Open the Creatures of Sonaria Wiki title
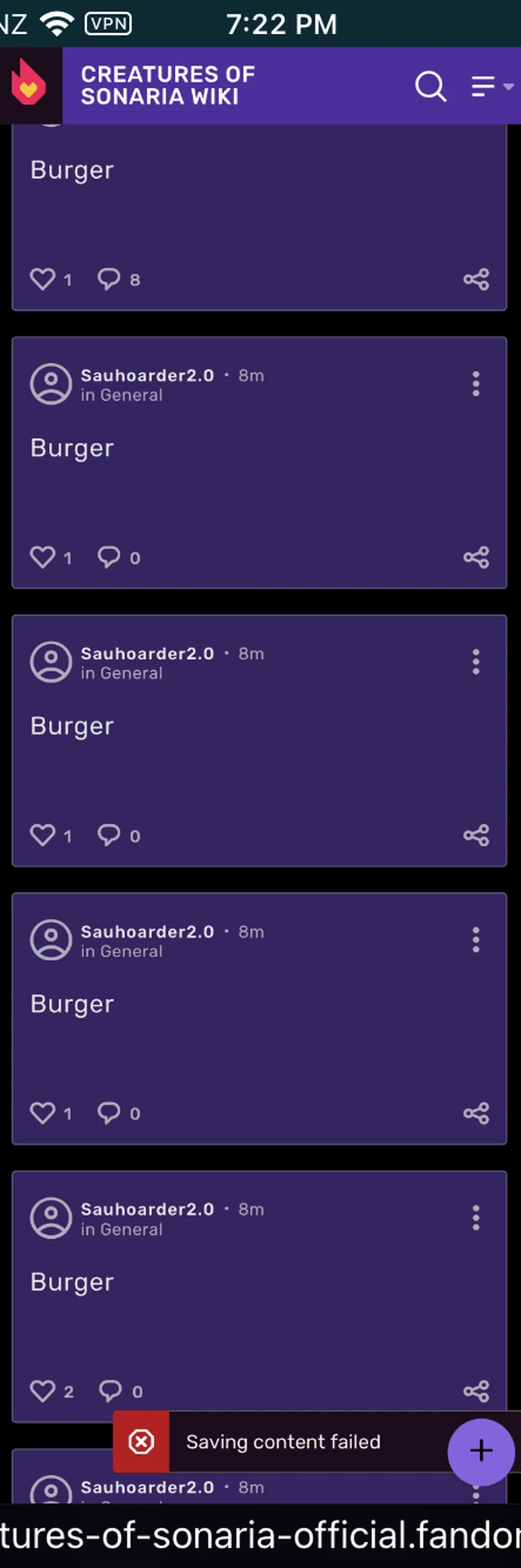The height and width of the screenshot is (1568, 521). pos(168,86)
